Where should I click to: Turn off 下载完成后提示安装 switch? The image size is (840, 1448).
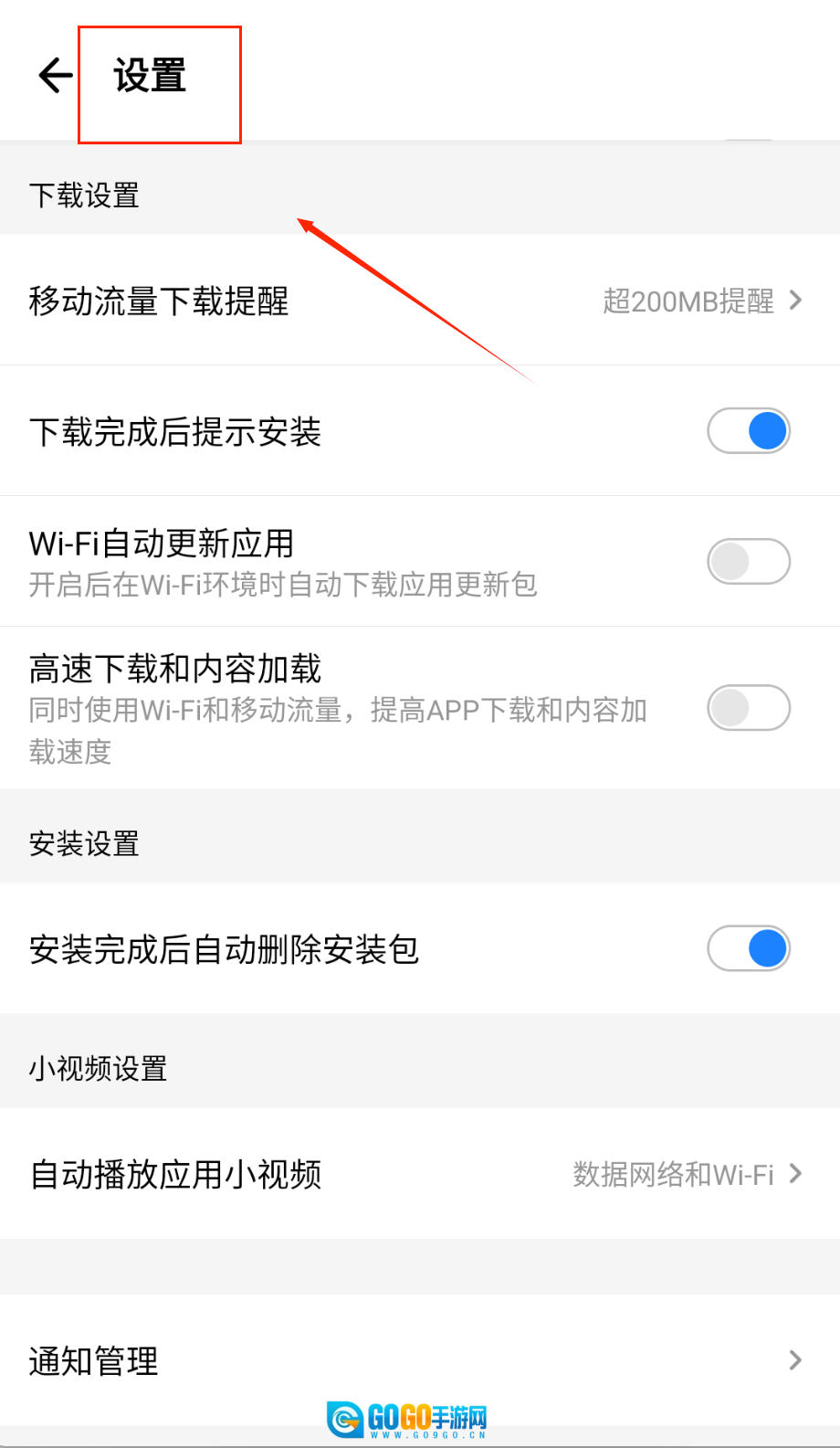tap(748, 431)
